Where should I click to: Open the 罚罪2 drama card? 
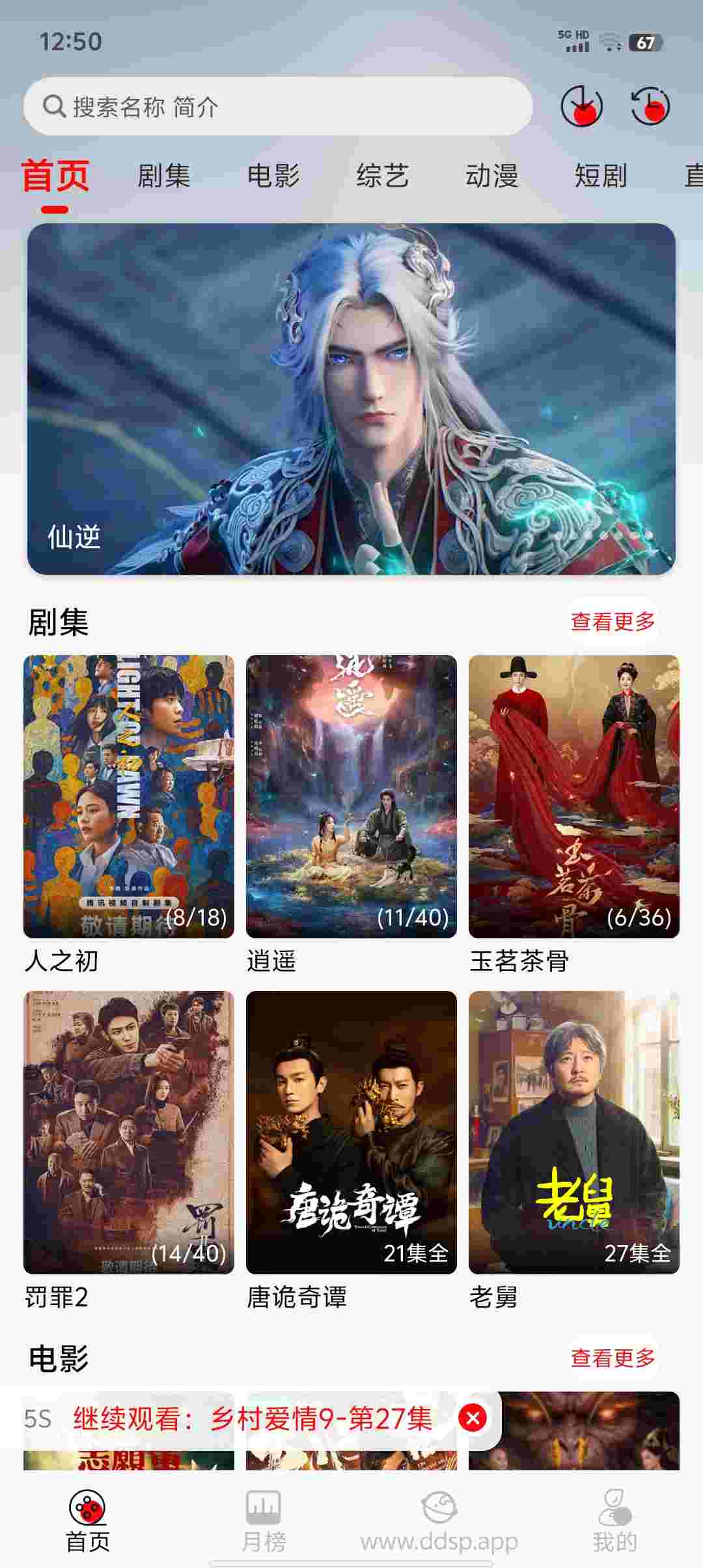click(x=129, y=1132)
